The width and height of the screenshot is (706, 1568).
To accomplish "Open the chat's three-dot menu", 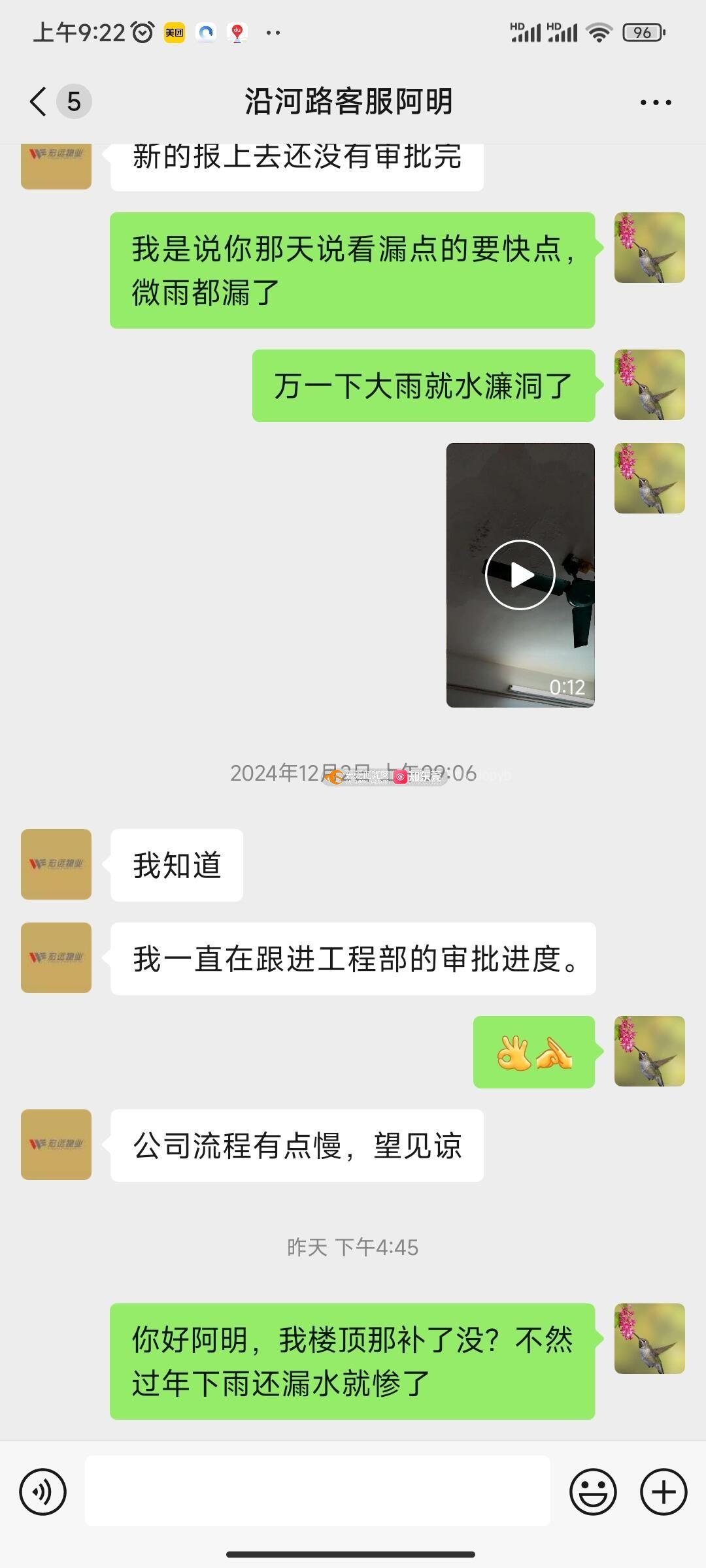I will 656,103.
